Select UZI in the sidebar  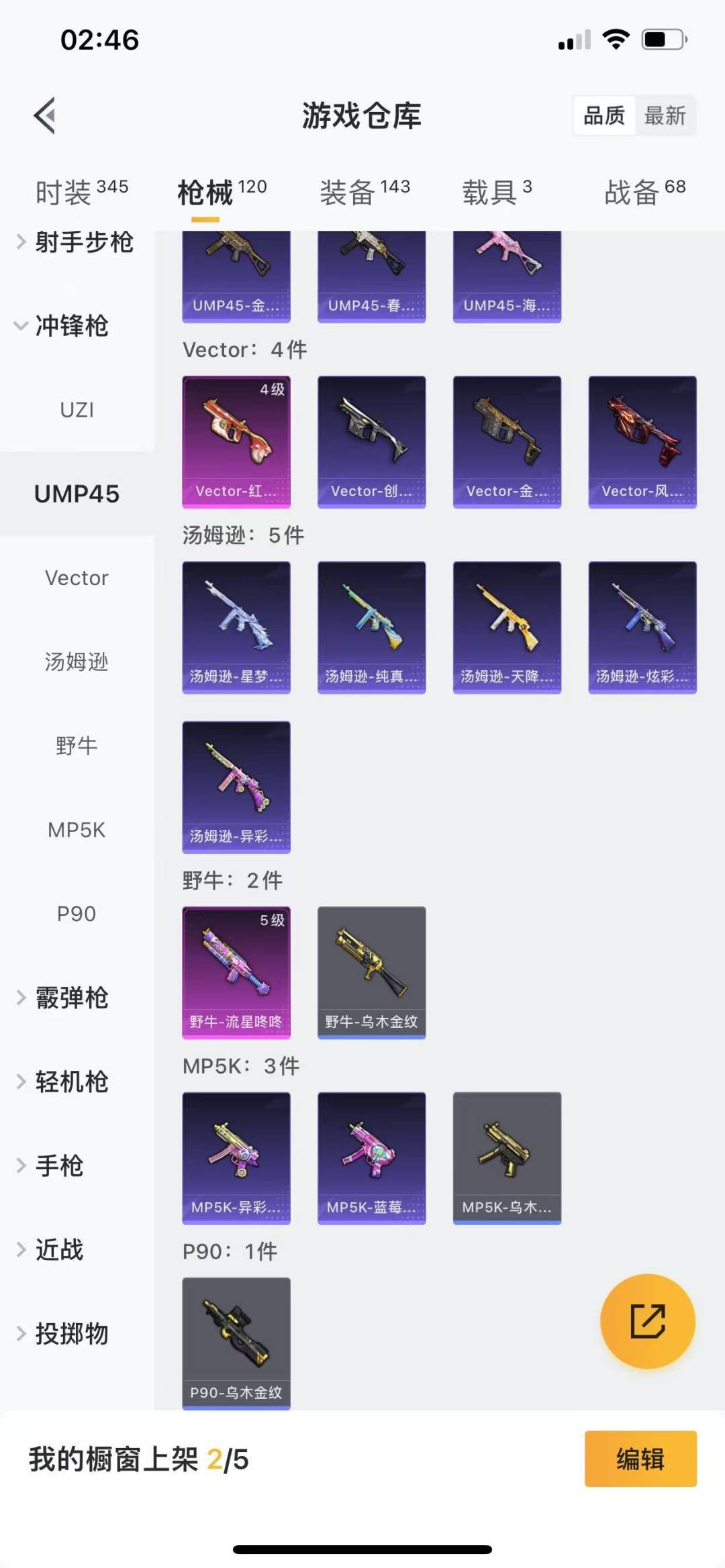coord(77,409)
